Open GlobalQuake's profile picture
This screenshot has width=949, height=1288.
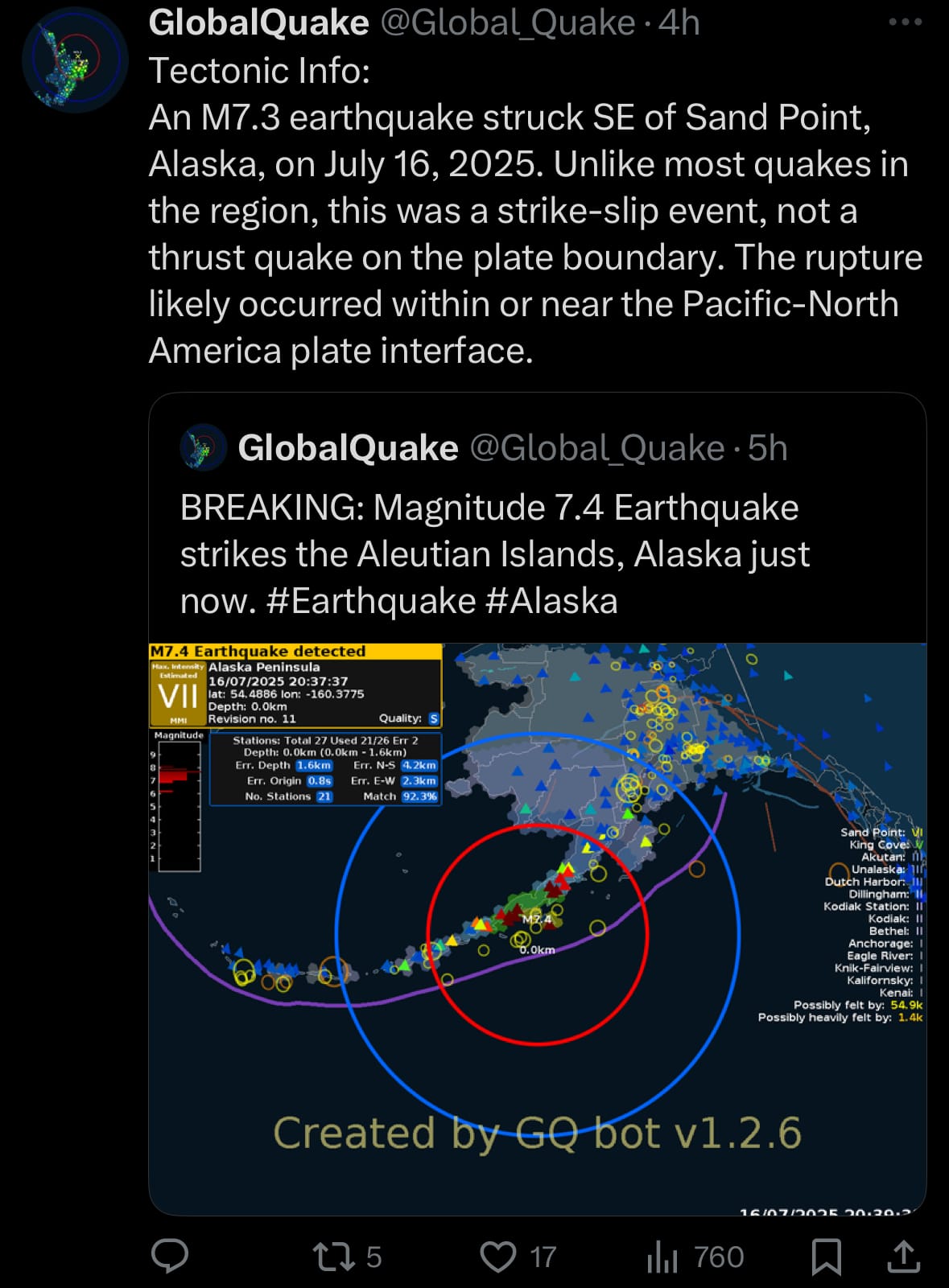click(75, 60)
